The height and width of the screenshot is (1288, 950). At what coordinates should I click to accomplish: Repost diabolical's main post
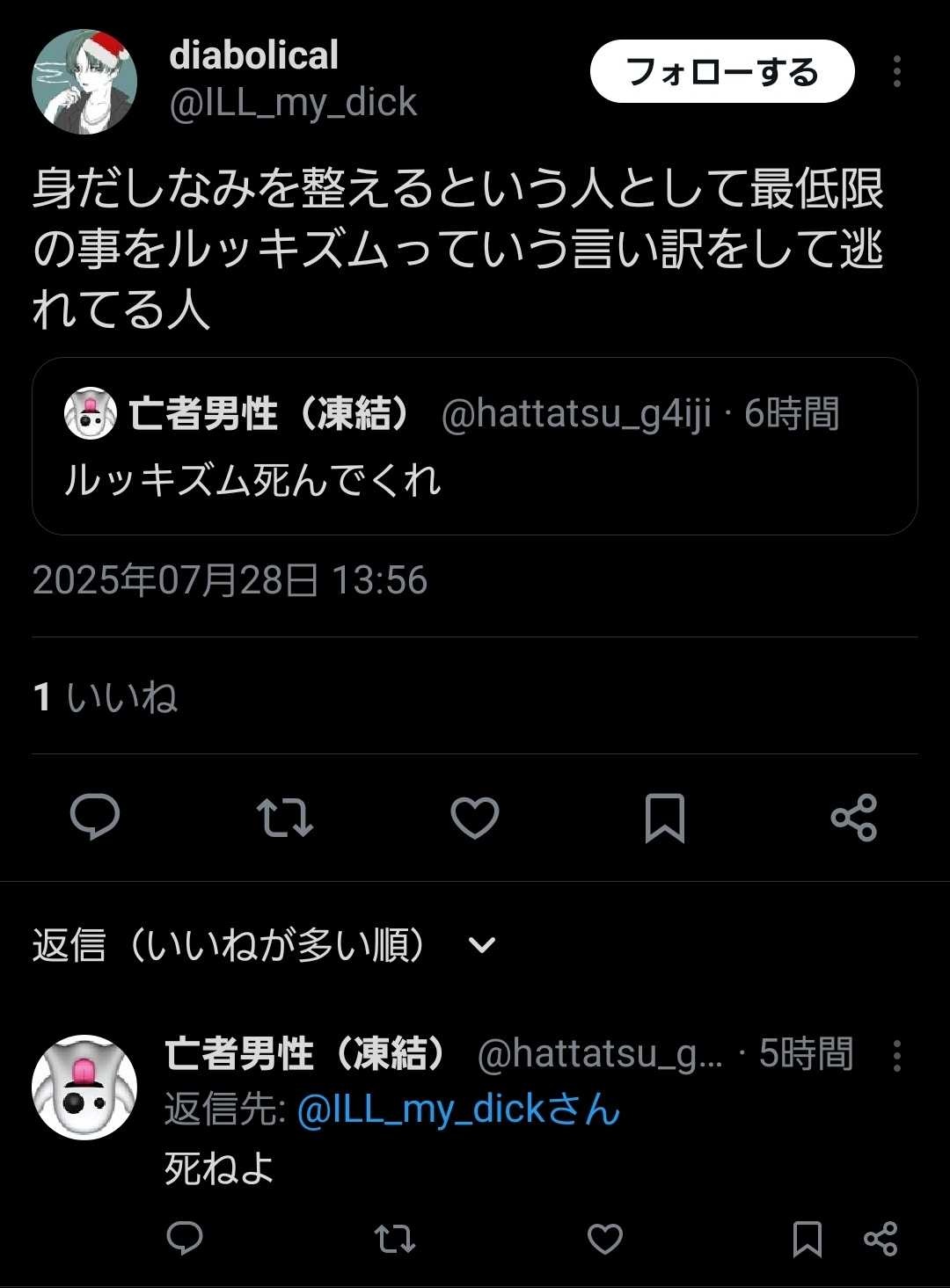pyautogui.click(x=284, y=817)
